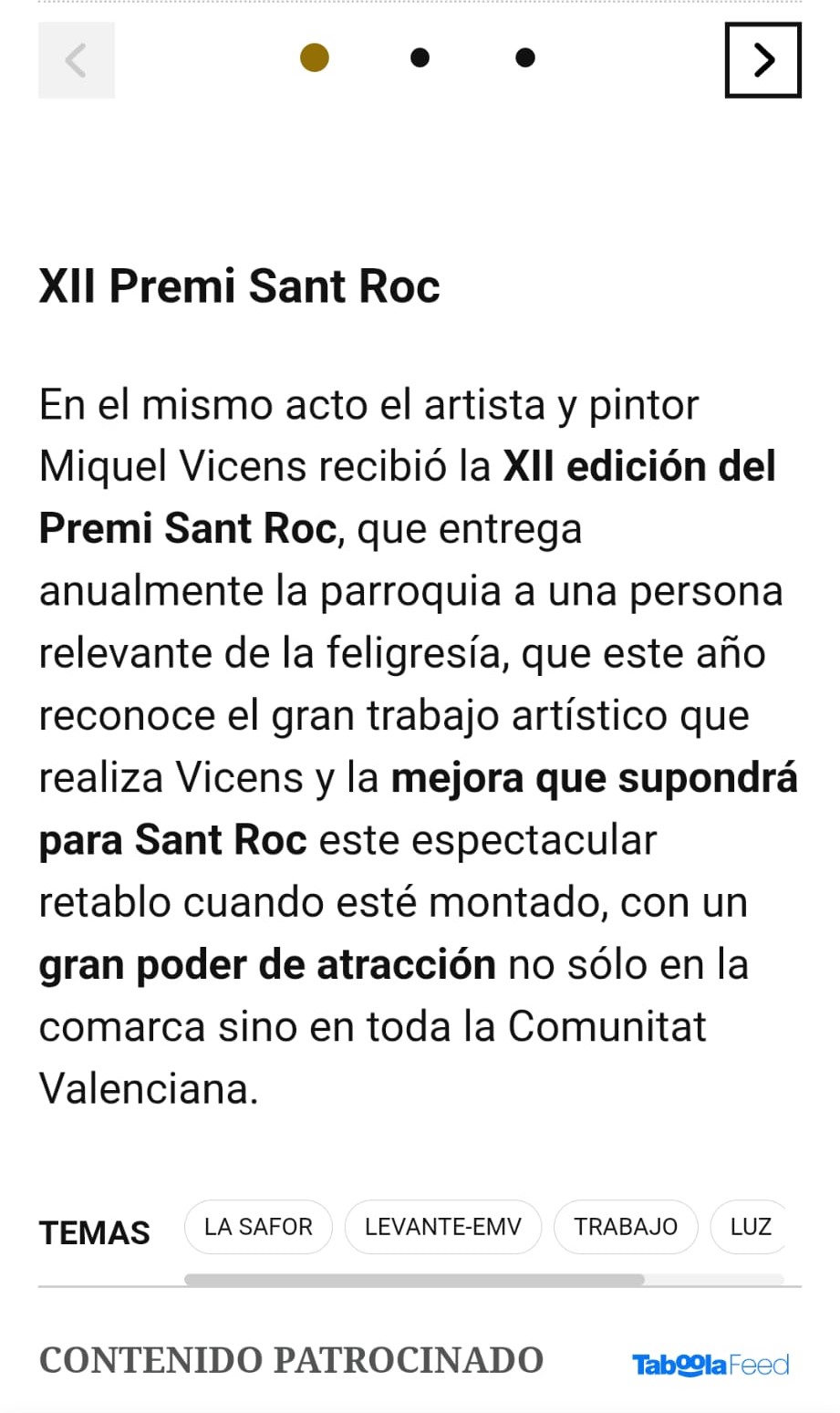The width and height of the screenshot is (840, 1413).
Task: Jump to the second carousel dot
Action: [x=420, y=57]
